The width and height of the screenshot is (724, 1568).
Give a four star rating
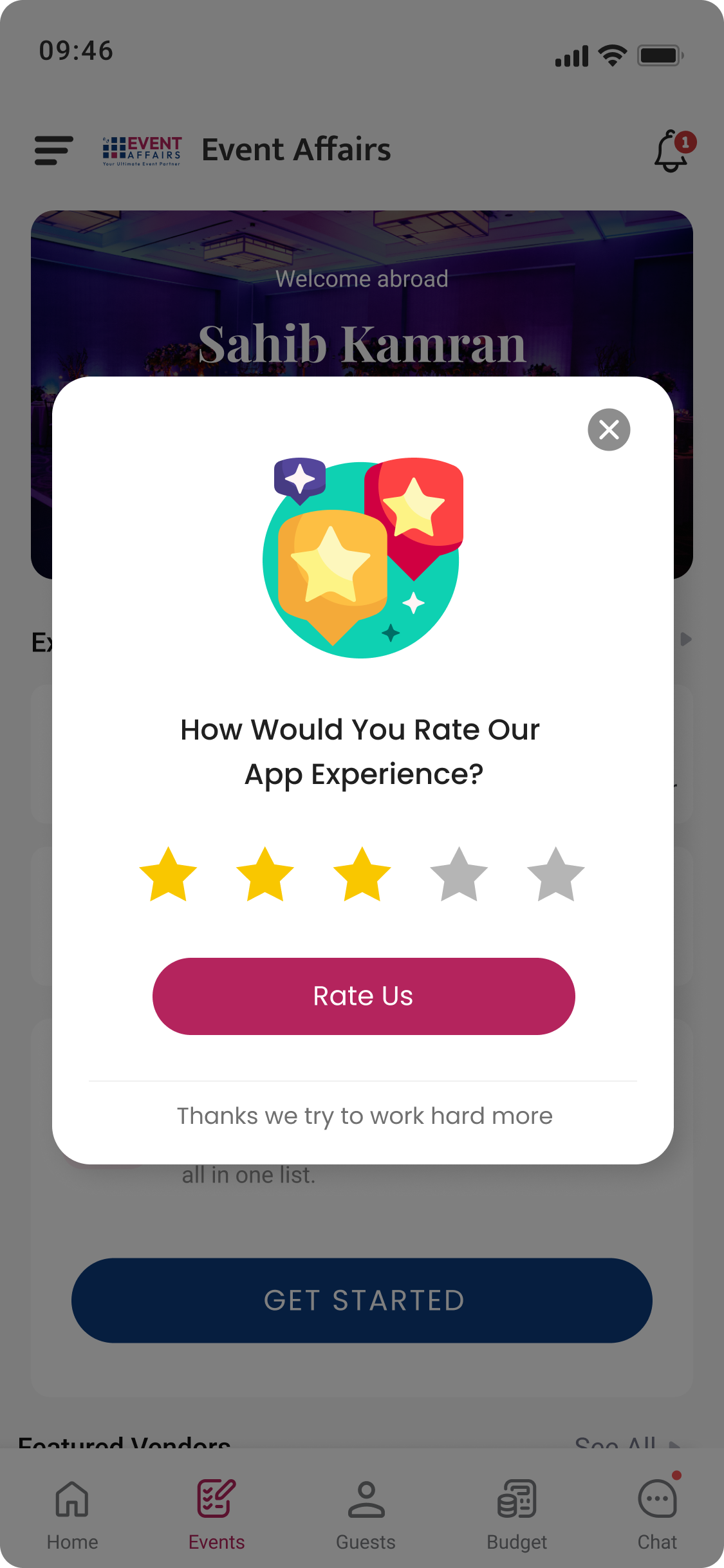(x=459, y=875)
